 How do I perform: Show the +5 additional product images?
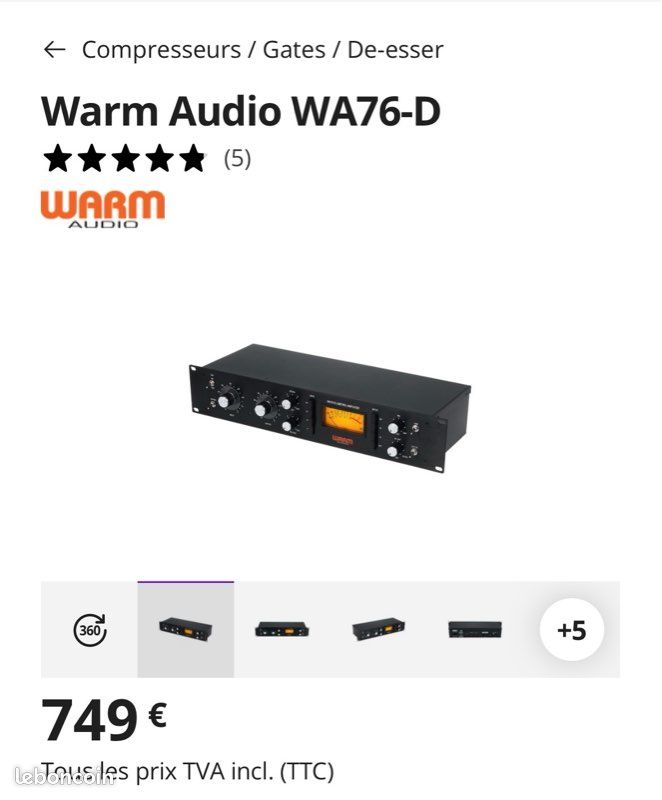(x=571, y=630)
